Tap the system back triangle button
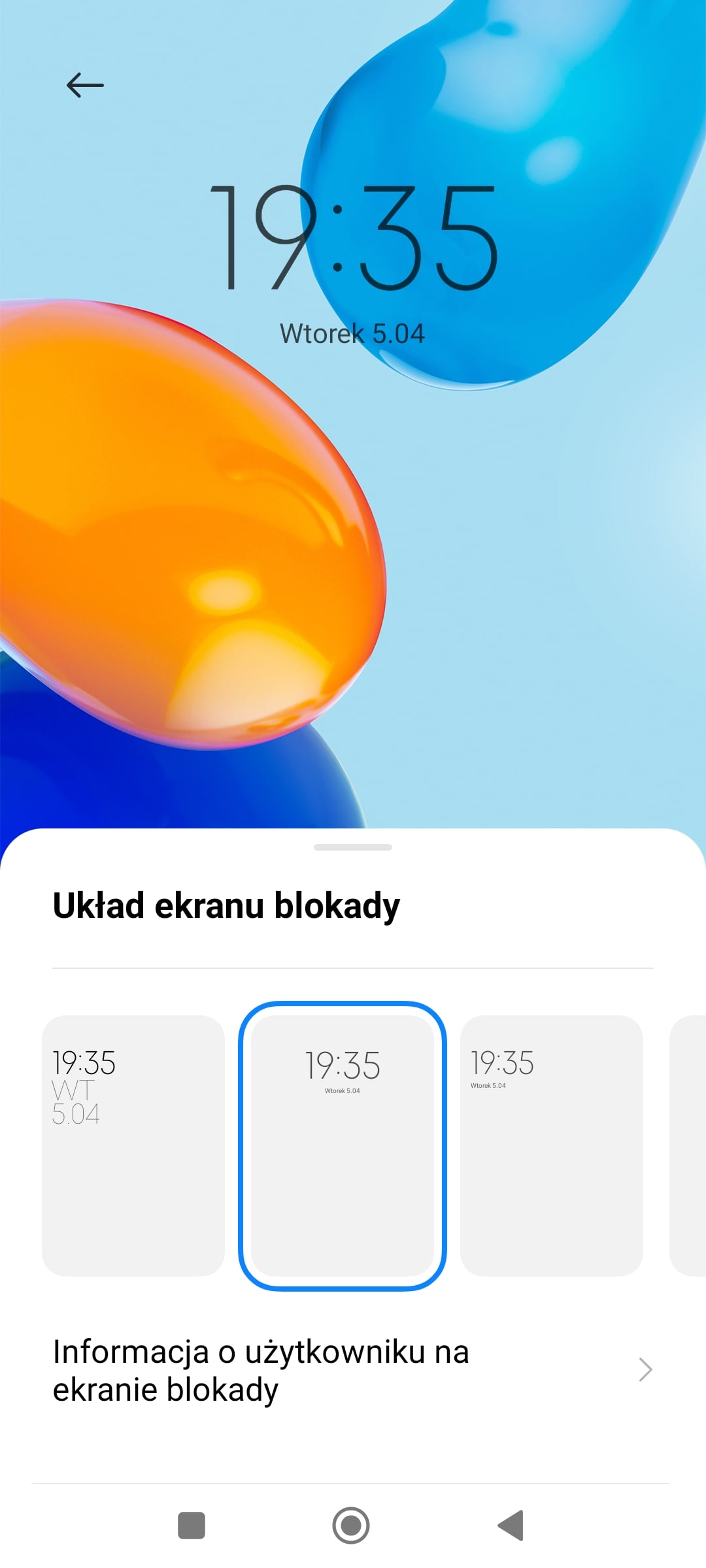 click(x=511, y=1526)
